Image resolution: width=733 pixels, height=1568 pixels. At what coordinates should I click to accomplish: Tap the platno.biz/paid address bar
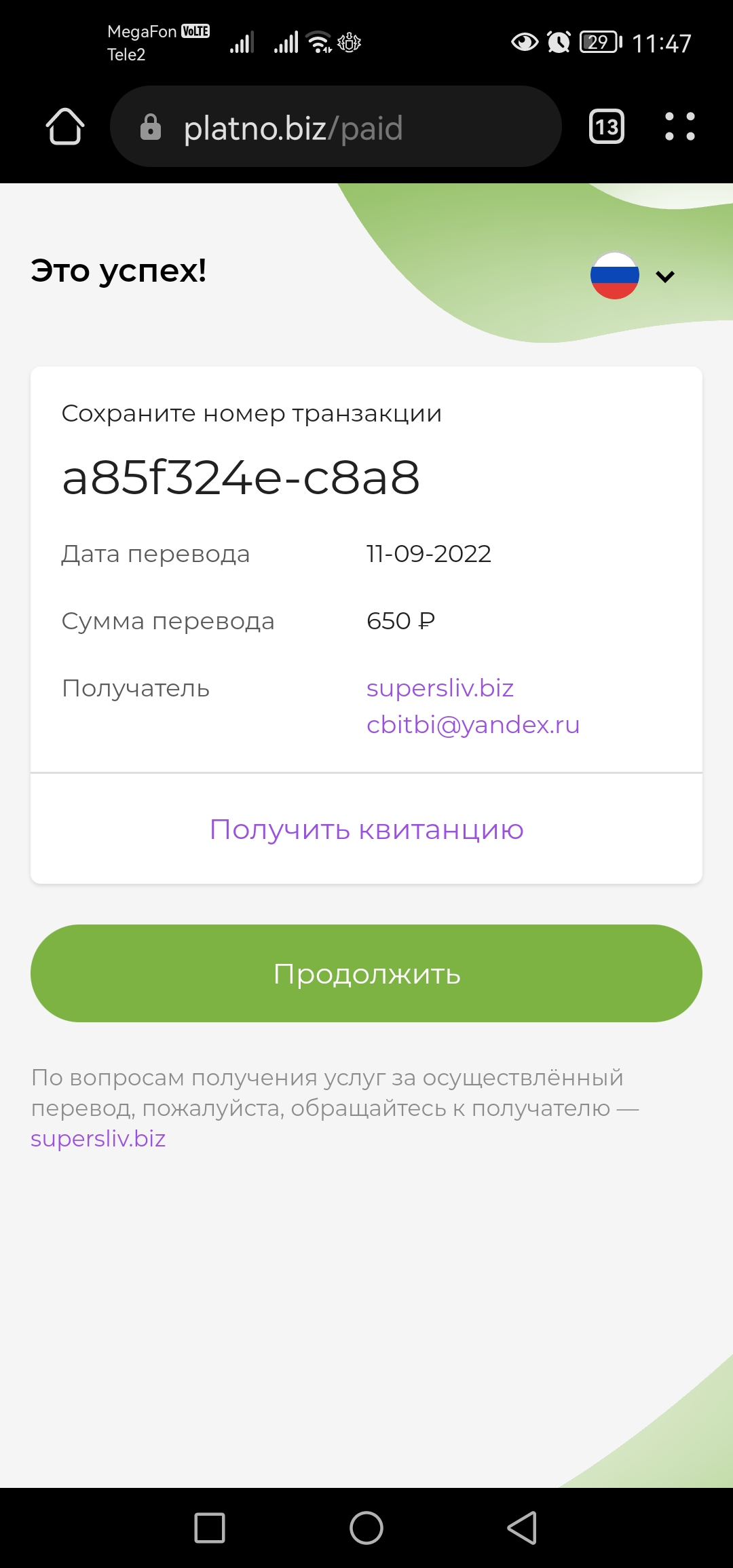[336, 127]
